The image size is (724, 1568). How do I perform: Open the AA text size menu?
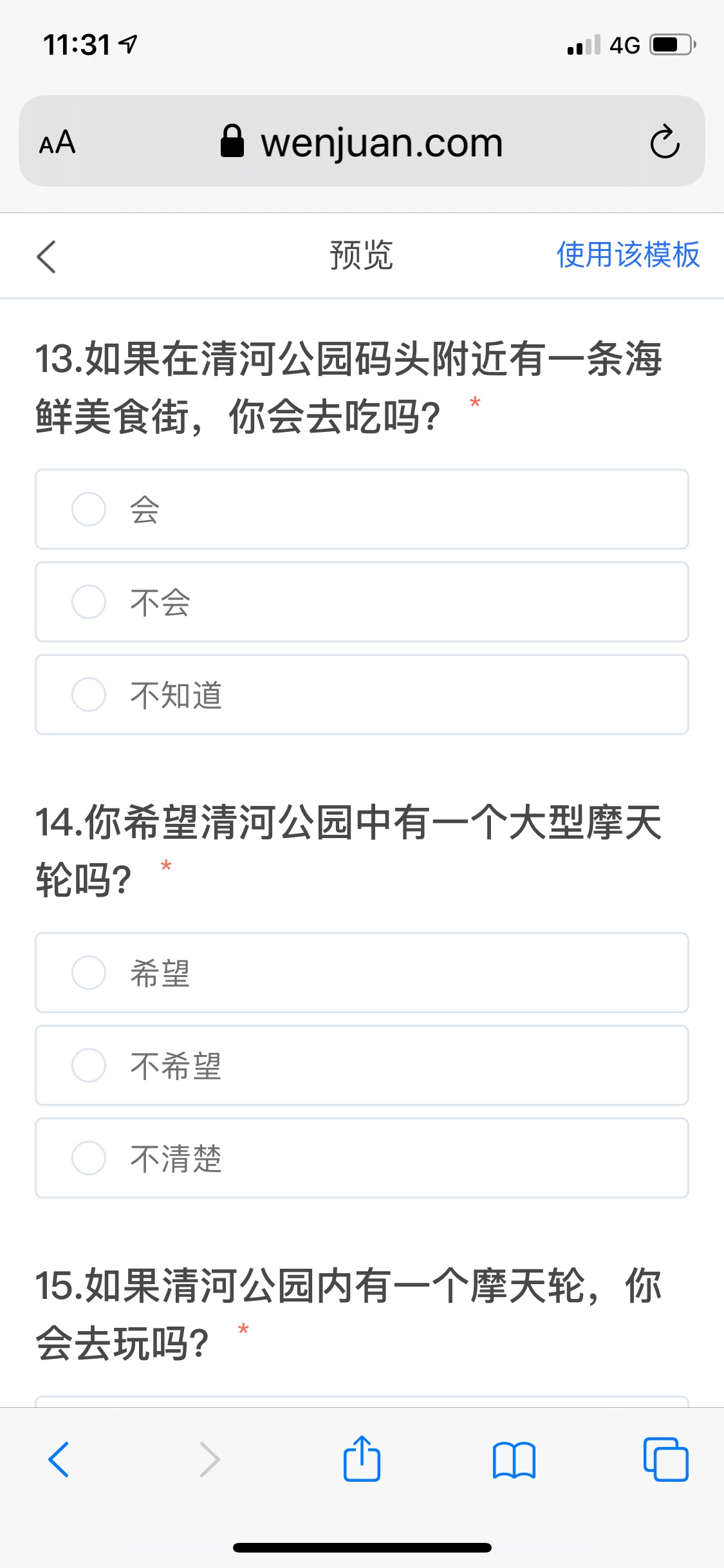(x=57, y=142)
